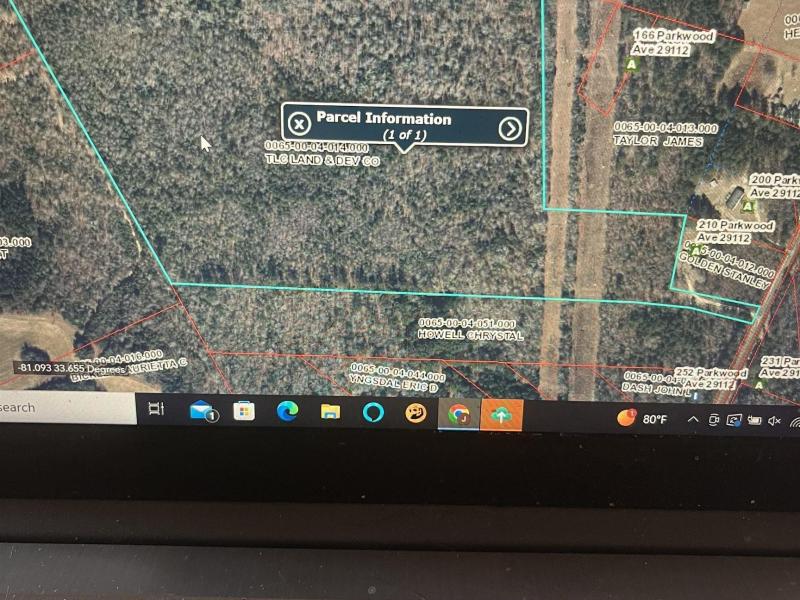Open Task View from the taskbar
Viewport: 800px width, 600px height.
[x=156, y=409]
